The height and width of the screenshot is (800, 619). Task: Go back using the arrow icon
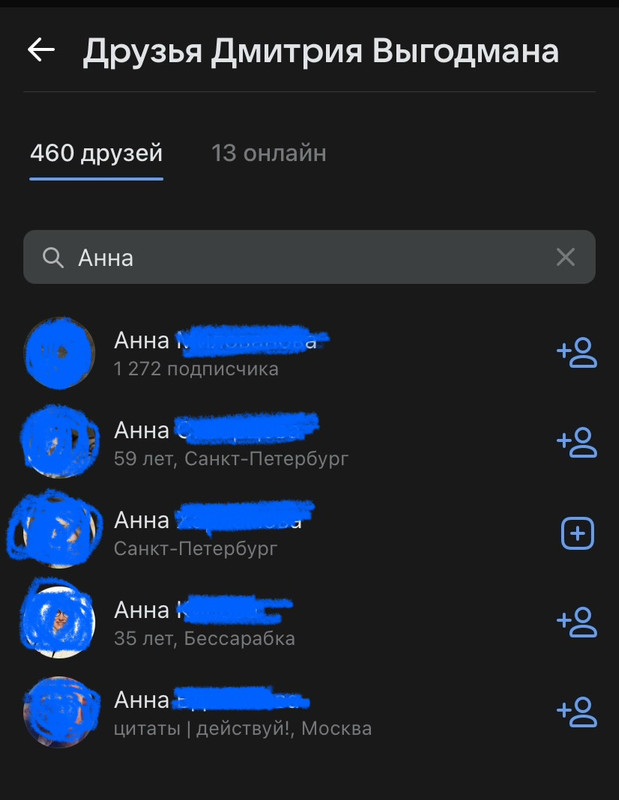(x=41, y=50)
